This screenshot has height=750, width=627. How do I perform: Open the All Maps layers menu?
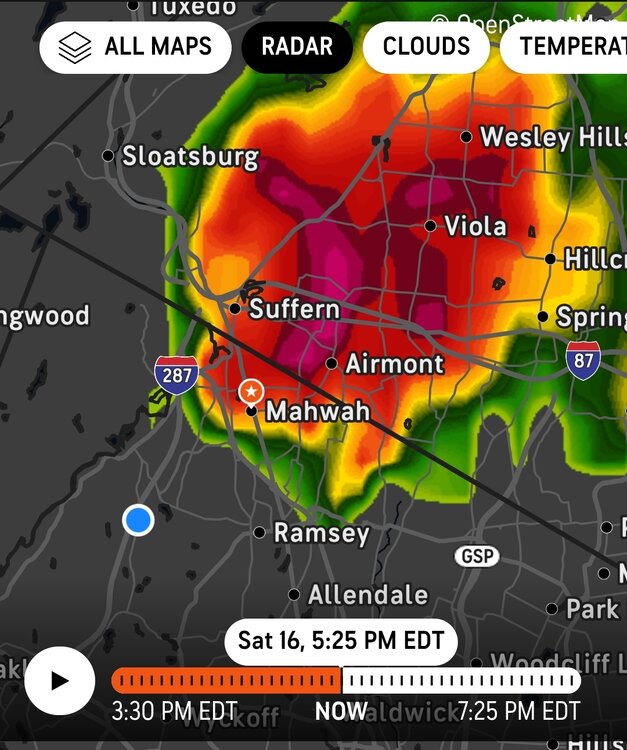pyautogui.click(x=135, y=47)
